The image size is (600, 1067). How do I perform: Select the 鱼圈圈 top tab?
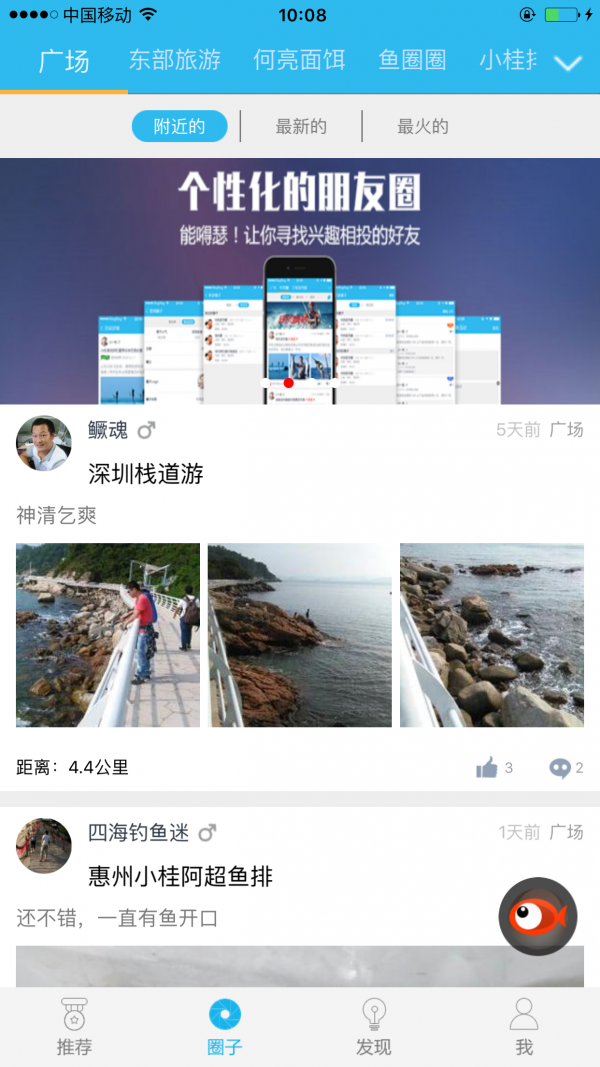tap(412, 60)
